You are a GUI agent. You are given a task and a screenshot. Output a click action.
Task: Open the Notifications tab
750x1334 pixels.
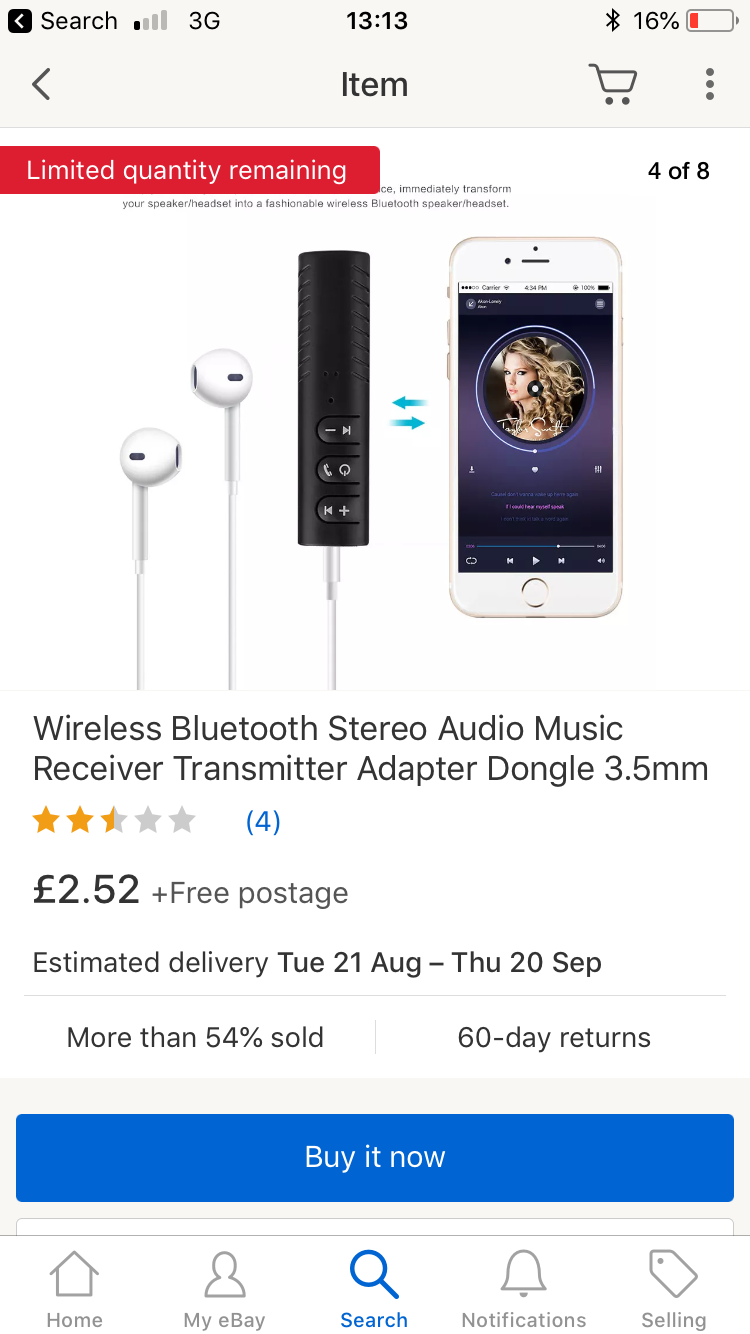click(x=524, y=1290)
